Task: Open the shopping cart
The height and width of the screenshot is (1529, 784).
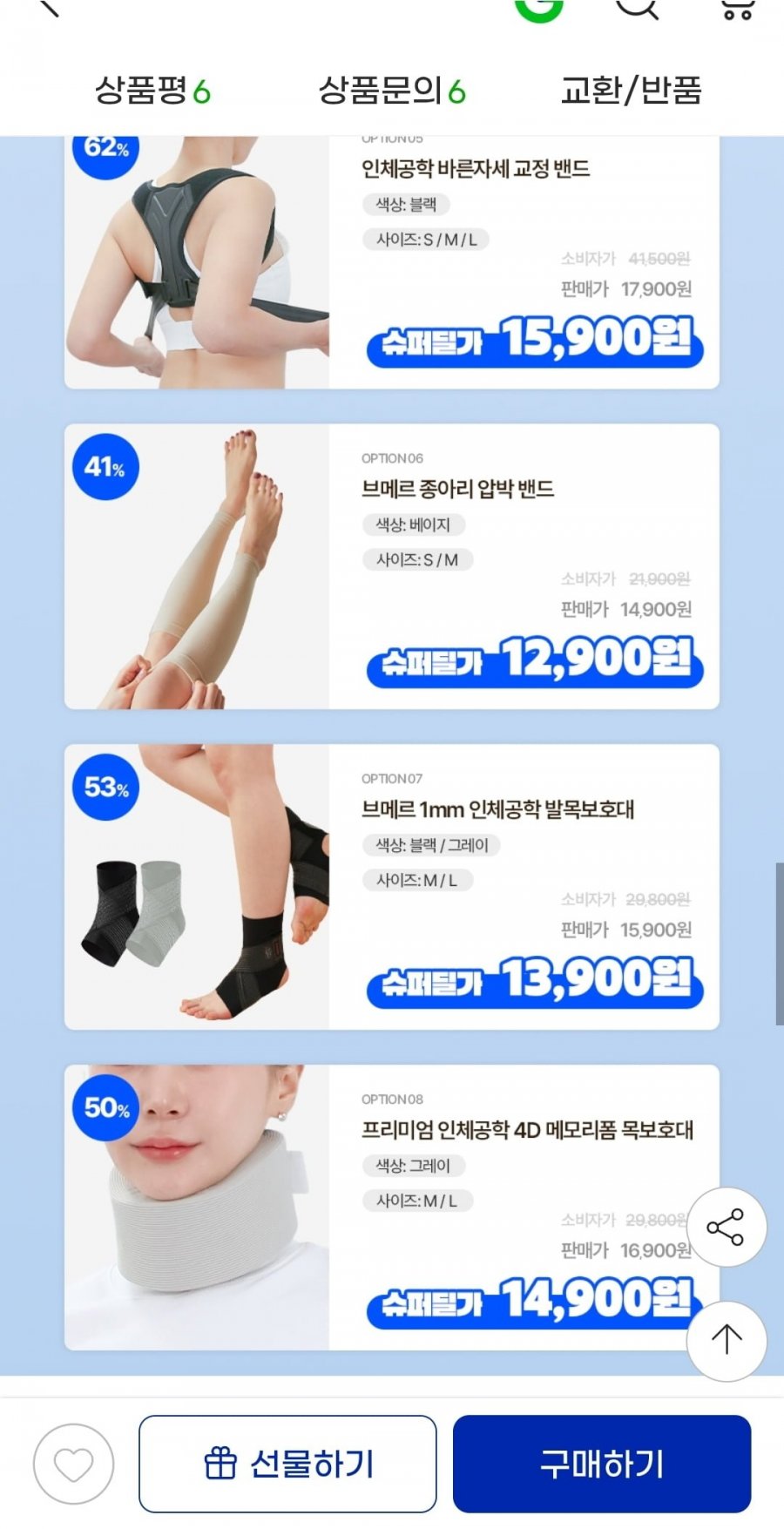Action: tap(737, 9)
